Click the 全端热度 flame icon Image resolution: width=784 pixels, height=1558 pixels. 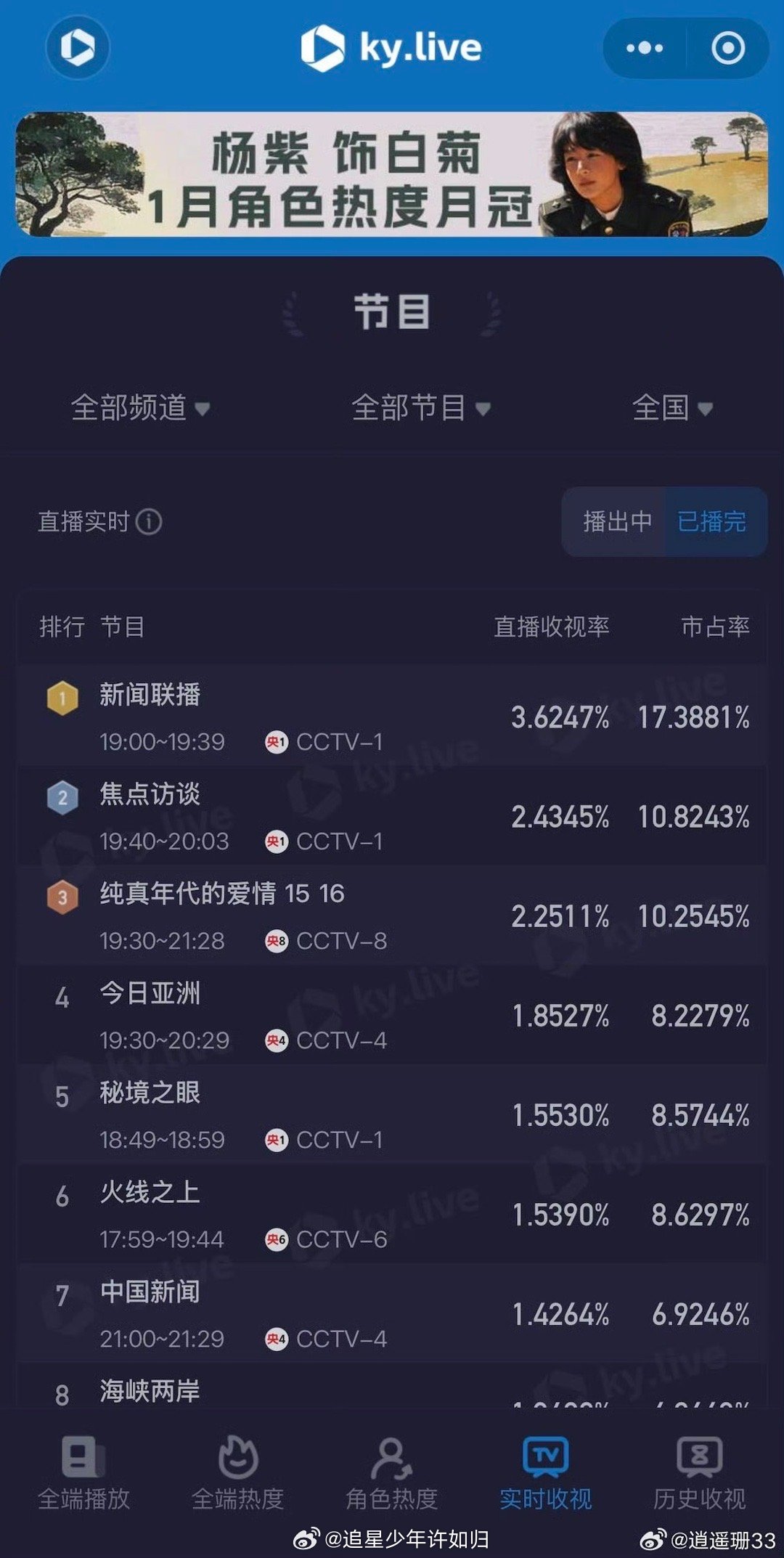click(237, 1474)
